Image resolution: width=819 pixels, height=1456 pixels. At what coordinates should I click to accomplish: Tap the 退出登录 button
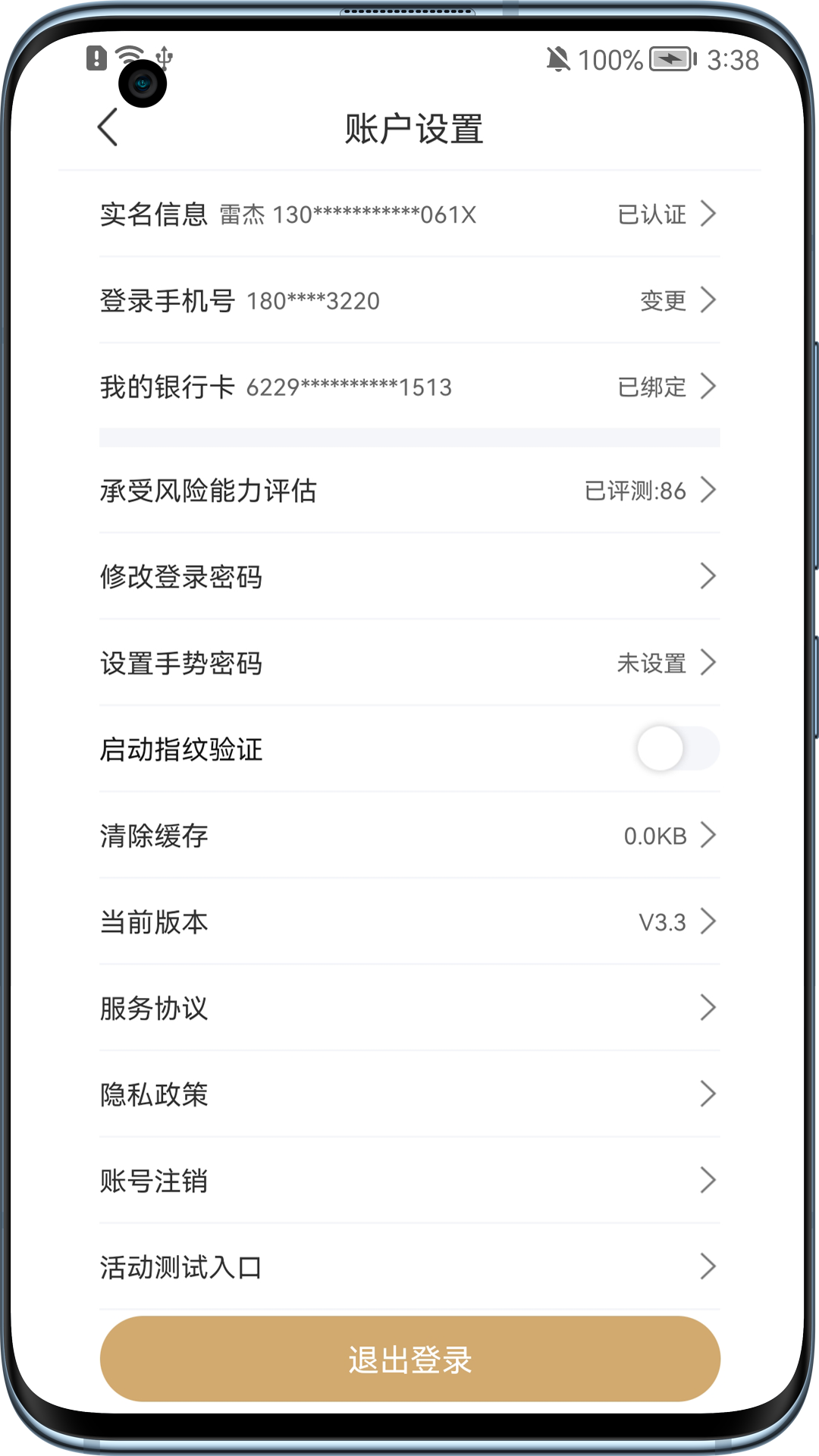tap(409, 1359)
